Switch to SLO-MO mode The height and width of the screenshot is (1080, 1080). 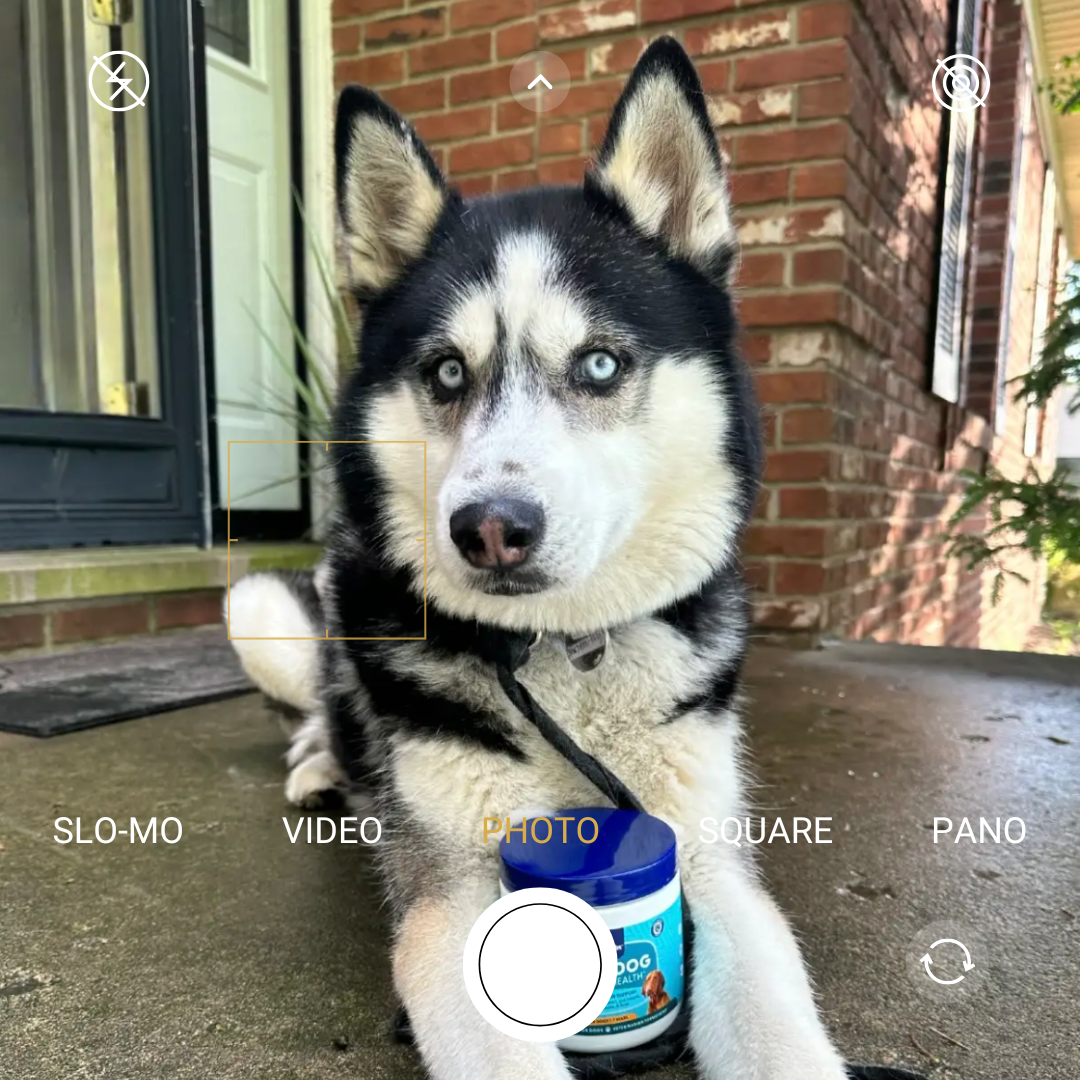point(118,831)
